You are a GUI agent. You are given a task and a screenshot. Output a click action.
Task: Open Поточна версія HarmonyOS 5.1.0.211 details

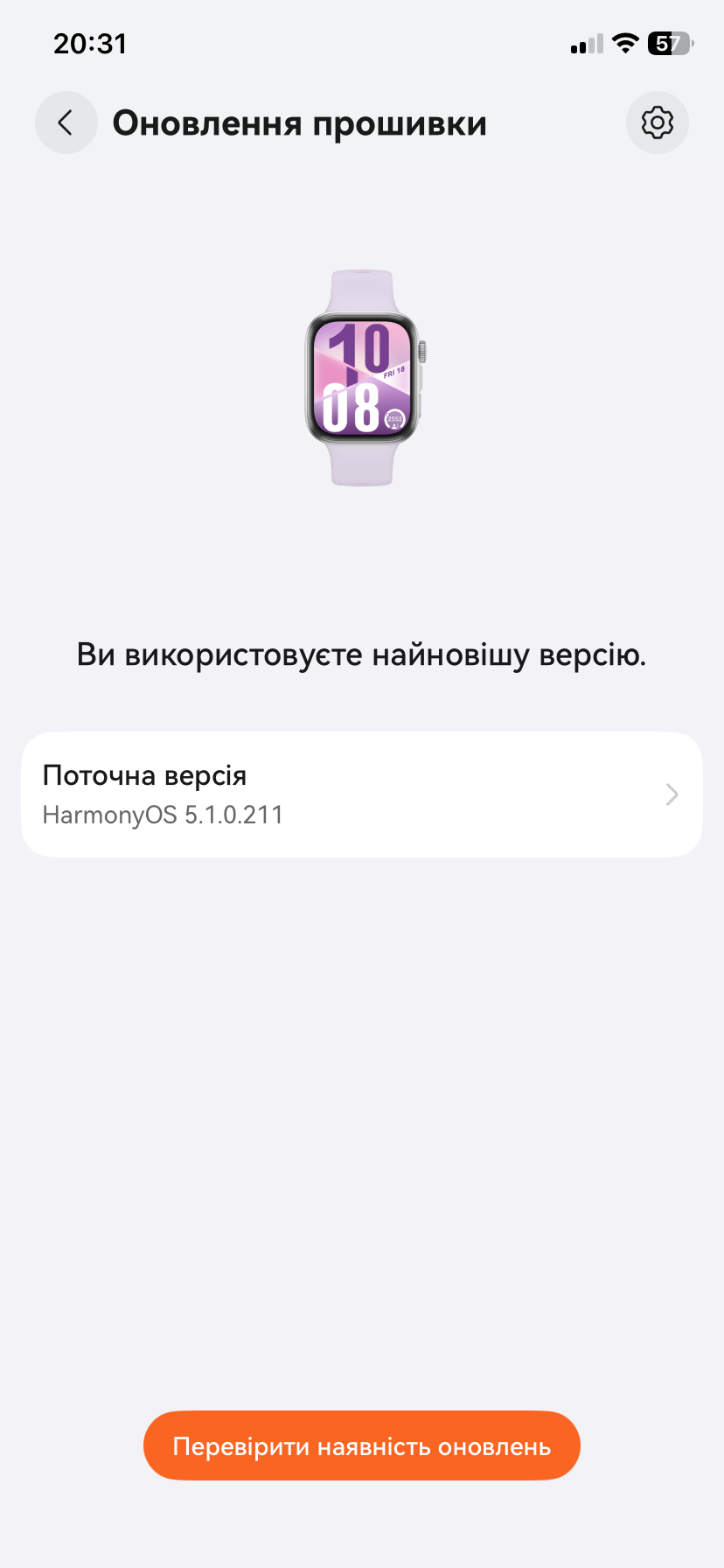pos(362,794)
